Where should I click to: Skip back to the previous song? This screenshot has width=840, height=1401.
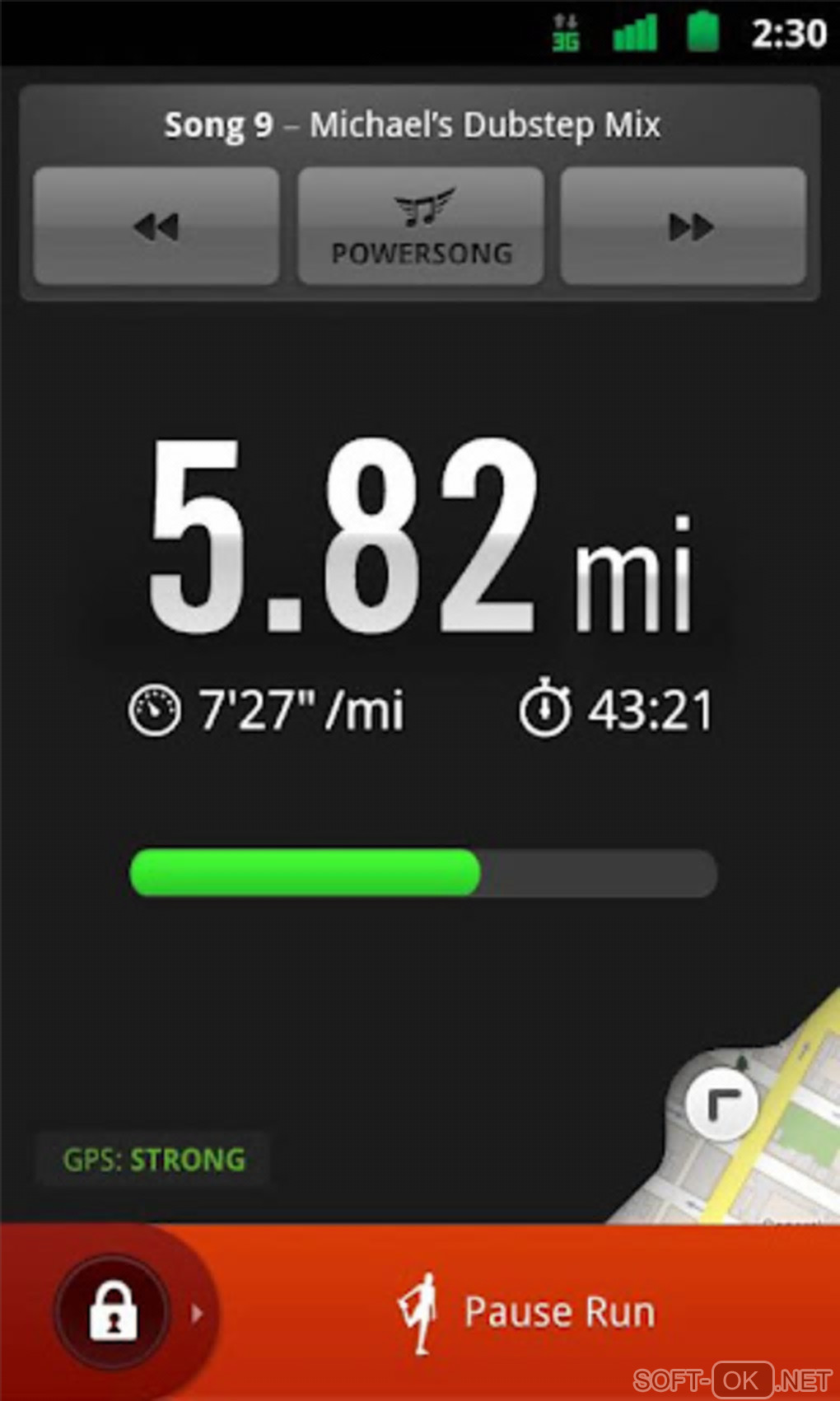click(x=156, y=226)
